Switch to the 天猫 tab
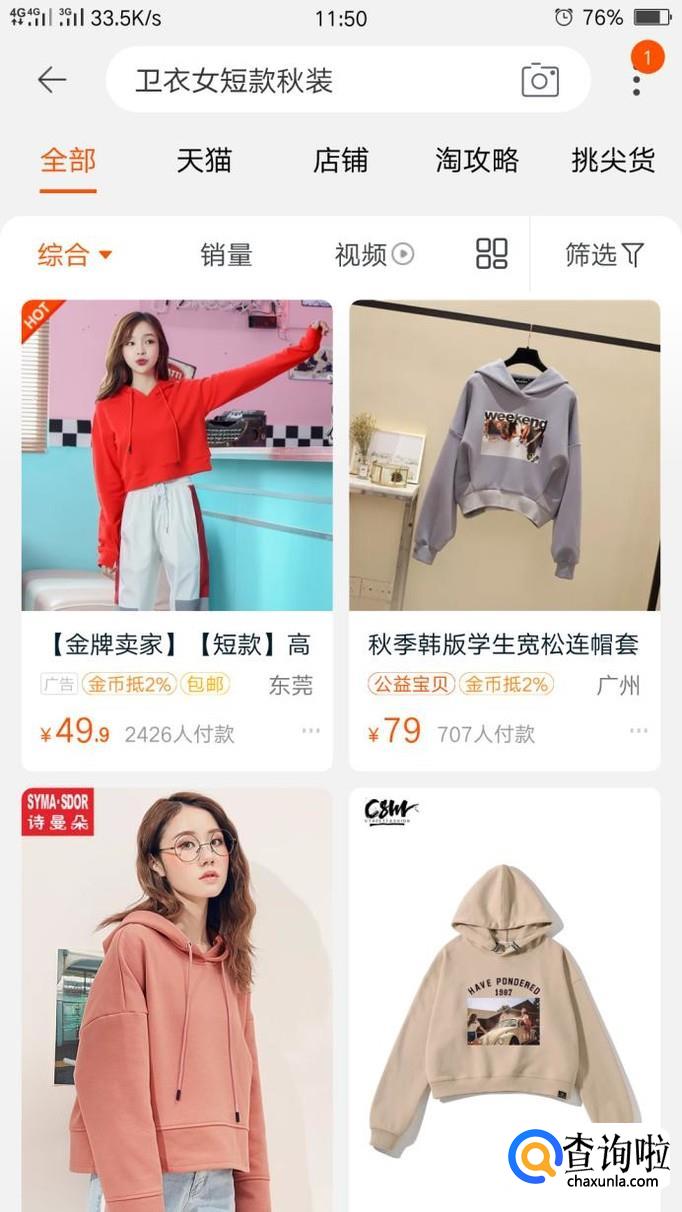This screenshot has width=682, height=1212. point(204,160)
